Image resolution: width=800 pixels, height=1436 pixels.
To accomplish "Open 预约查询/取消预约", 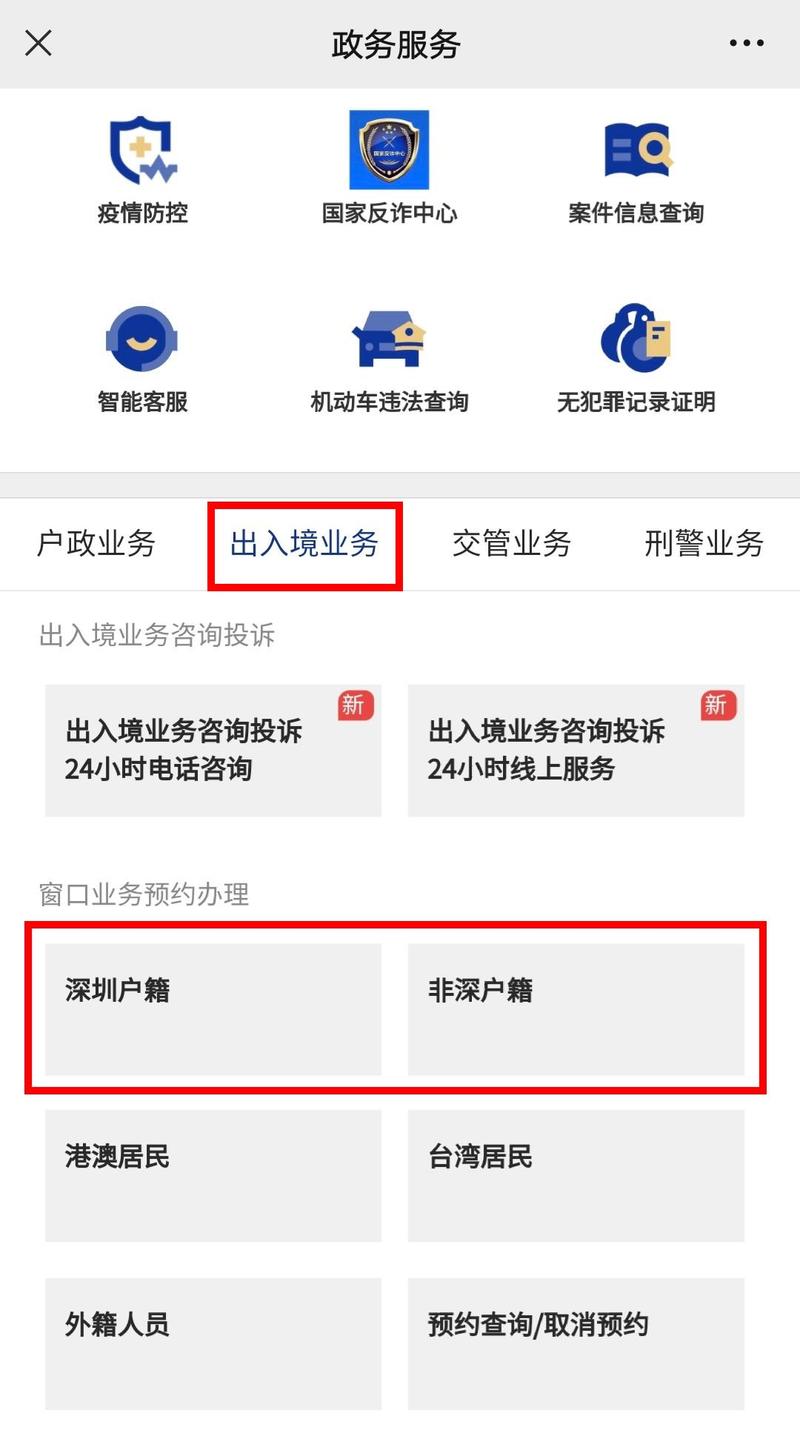I will (576, 1343).
